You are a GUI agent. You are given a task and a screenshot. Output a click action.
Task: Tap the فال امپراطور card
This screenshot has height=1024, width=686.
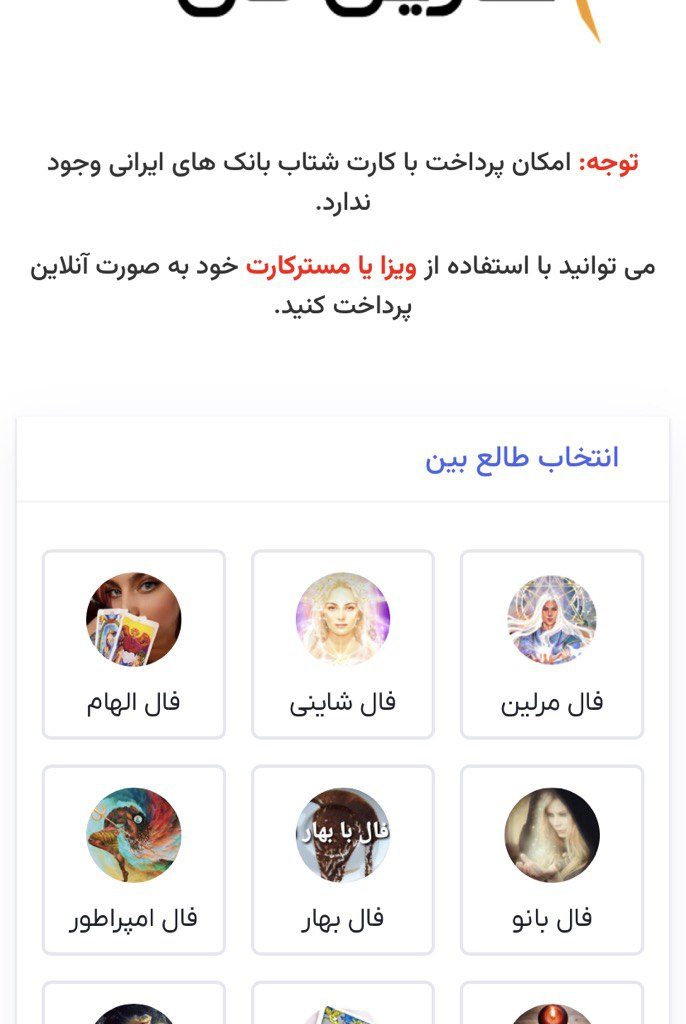coord(134,860)
